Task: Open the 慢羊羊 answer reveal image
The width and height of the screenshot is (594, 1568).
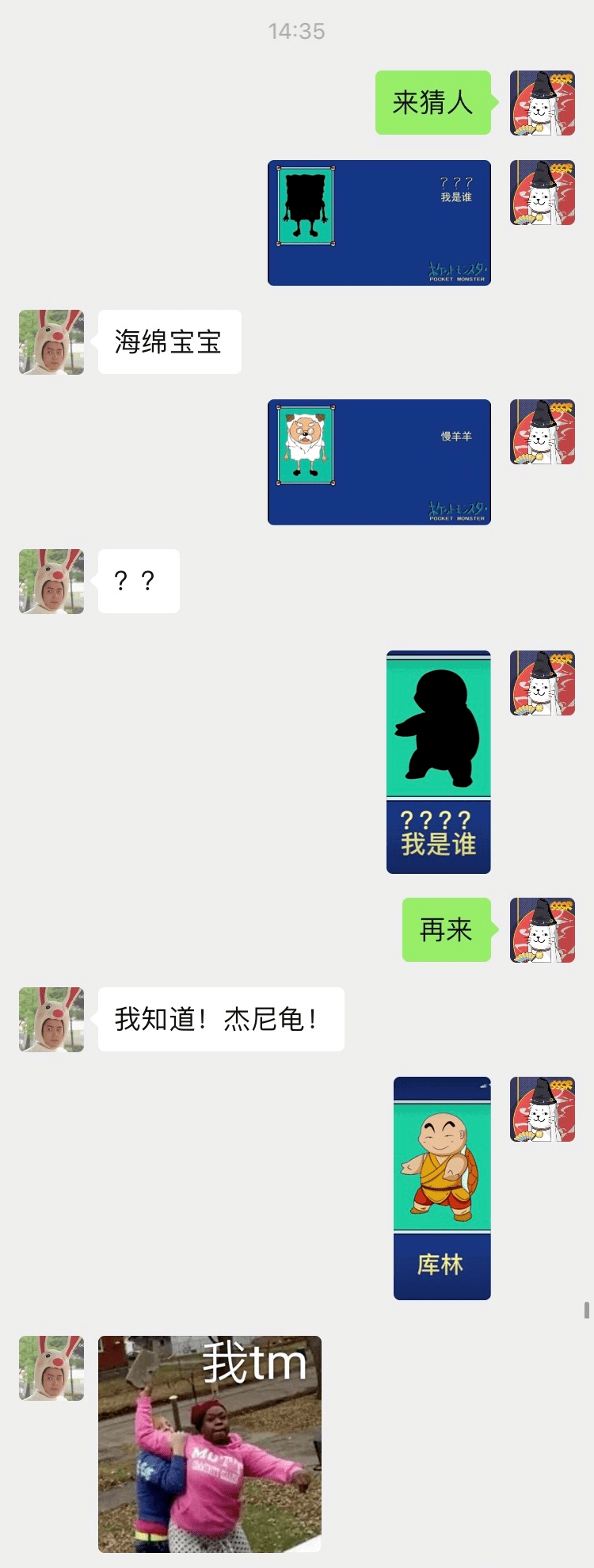Action: [379, 463]
